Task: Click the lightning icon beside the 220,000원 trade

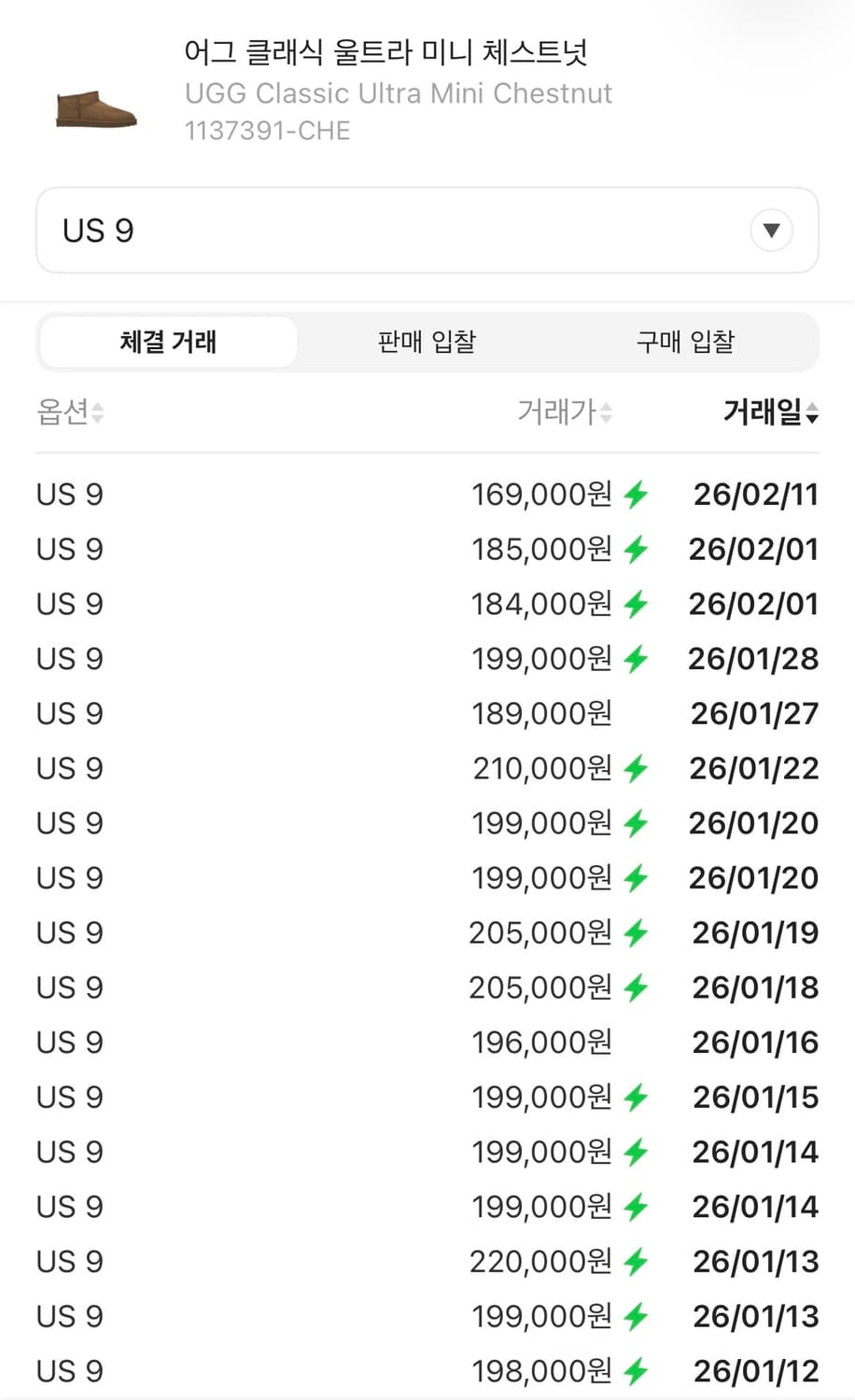Action: tap(636, 1261)
